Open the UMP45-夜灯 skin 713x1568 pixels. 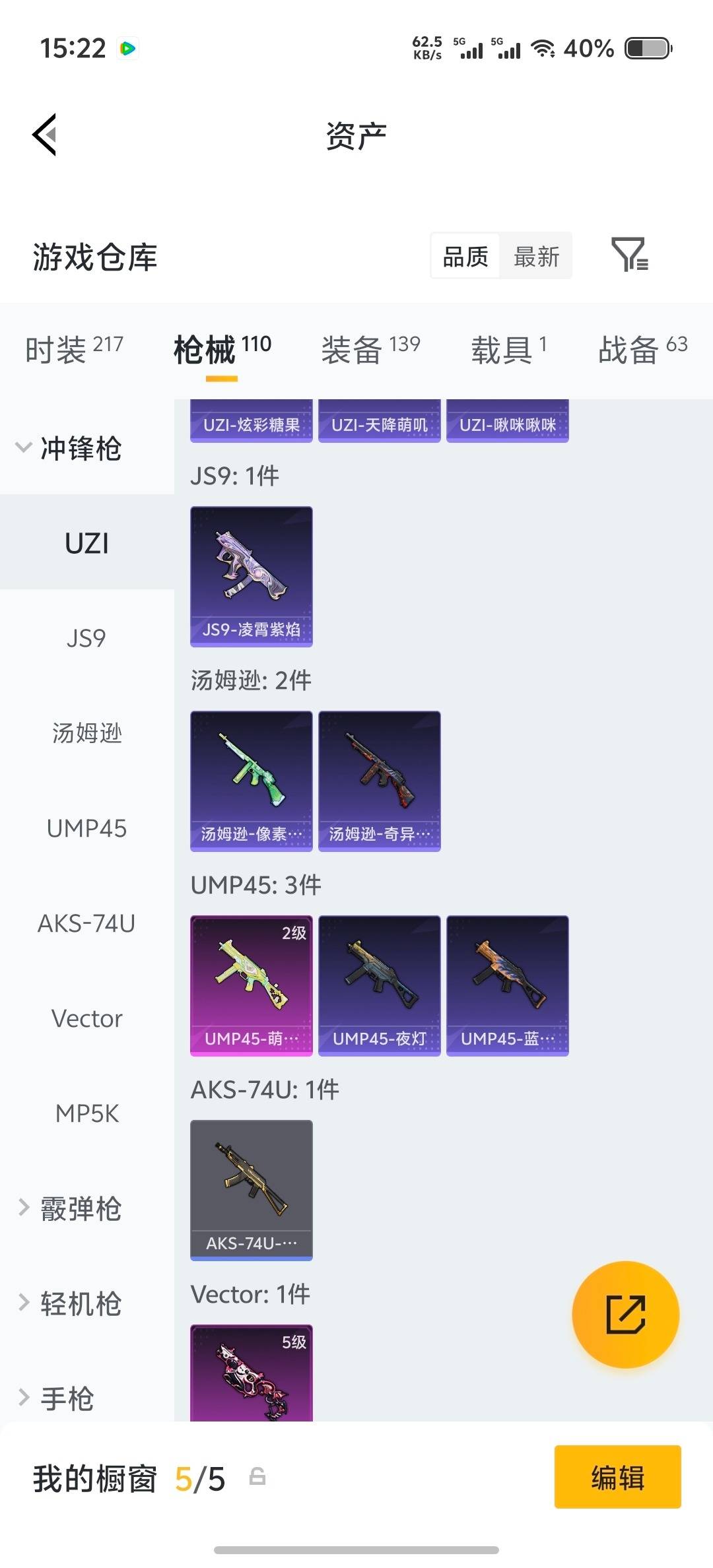(380, 983)
